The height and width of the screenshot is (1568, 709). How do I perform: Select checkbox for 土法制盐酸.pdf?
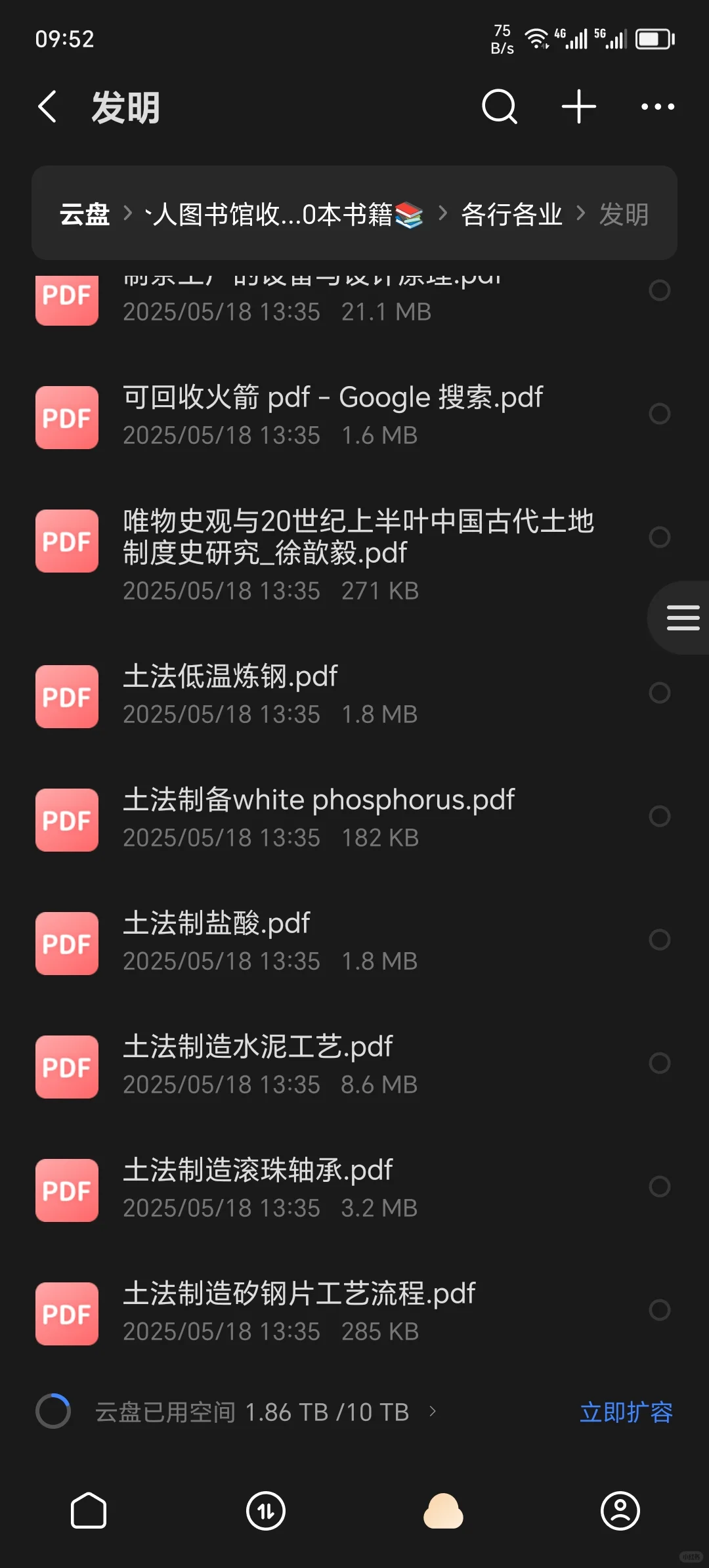(659, 940)
